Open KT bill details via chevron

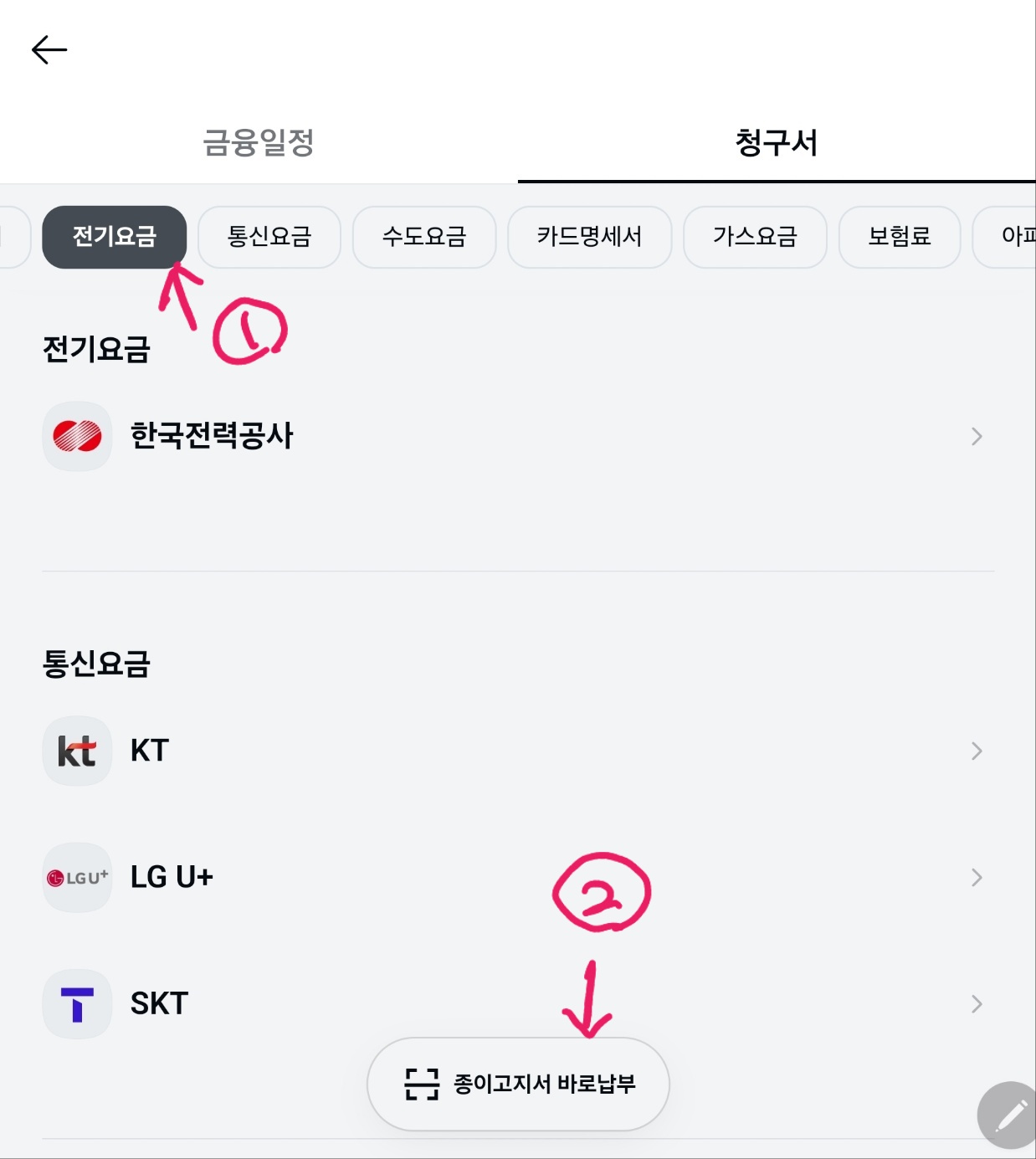(x=977, y=751)
